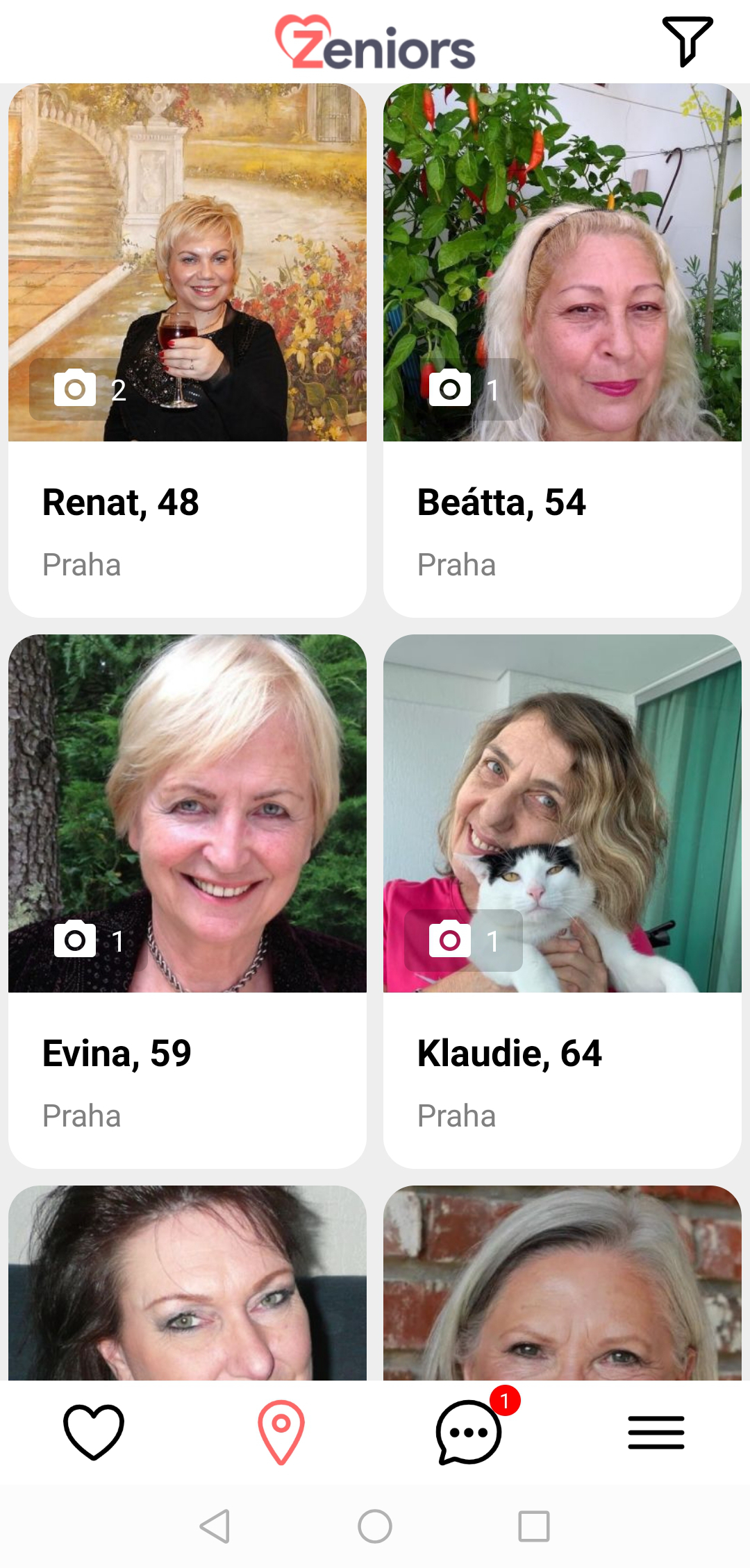Open the hamburger menu tab
750x1568 pixels.
point(656,1432)
